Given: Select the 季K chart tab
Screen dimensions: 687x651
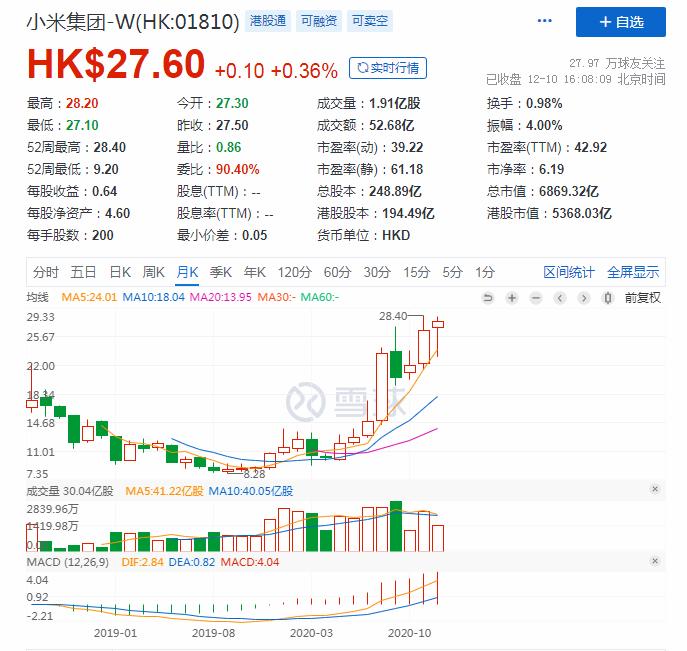Looking at the screenshot, I should (x=220, y=272).
